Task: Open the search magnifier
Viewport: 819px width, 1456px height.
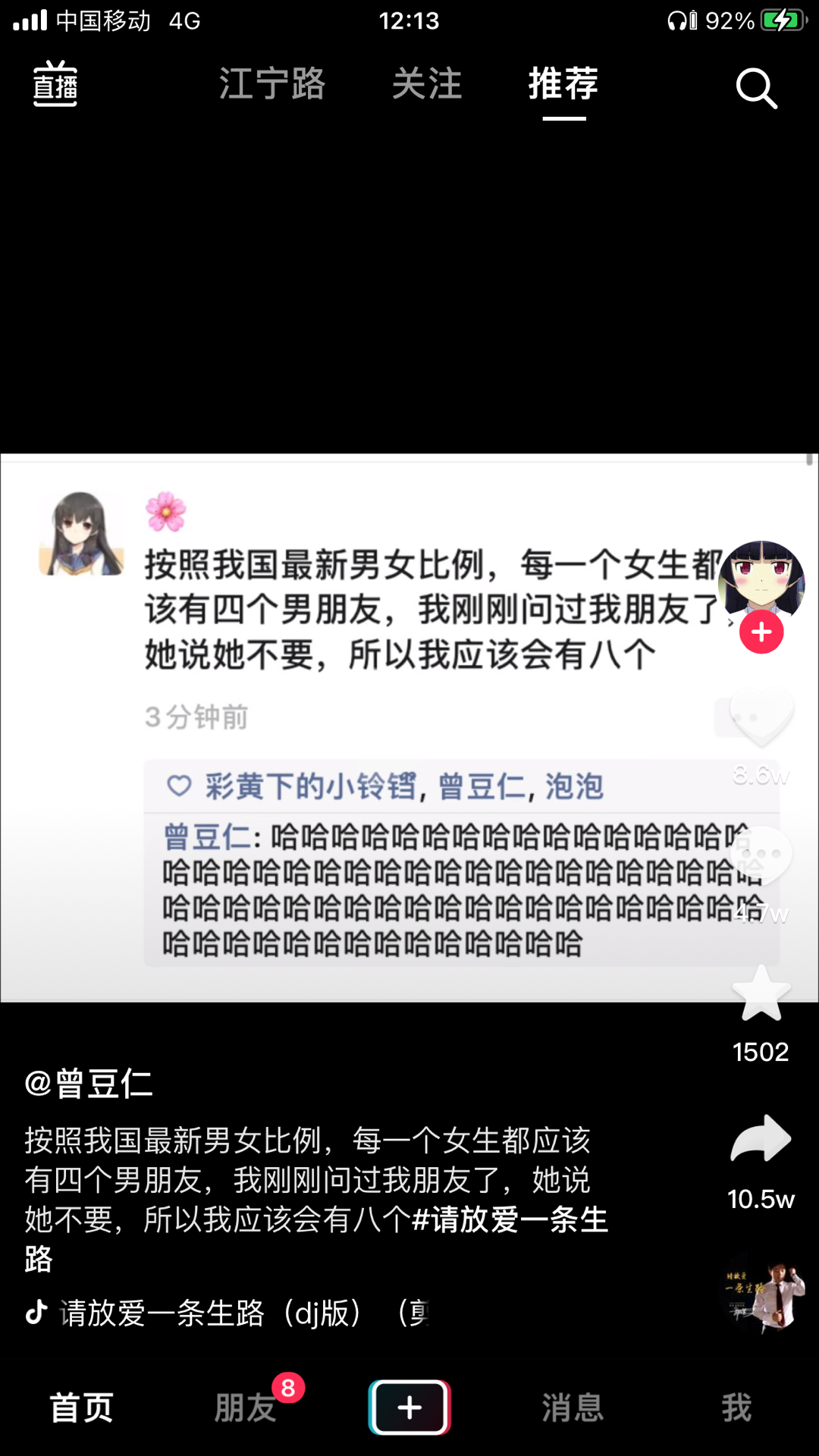Action: (756, 88)
